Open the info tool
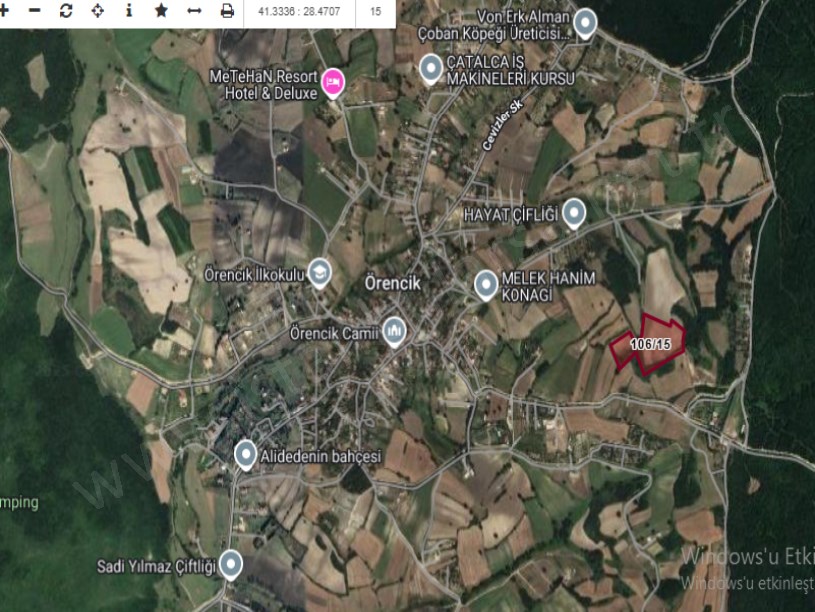The width and height of the screenshot is (815, 612). 129,11
